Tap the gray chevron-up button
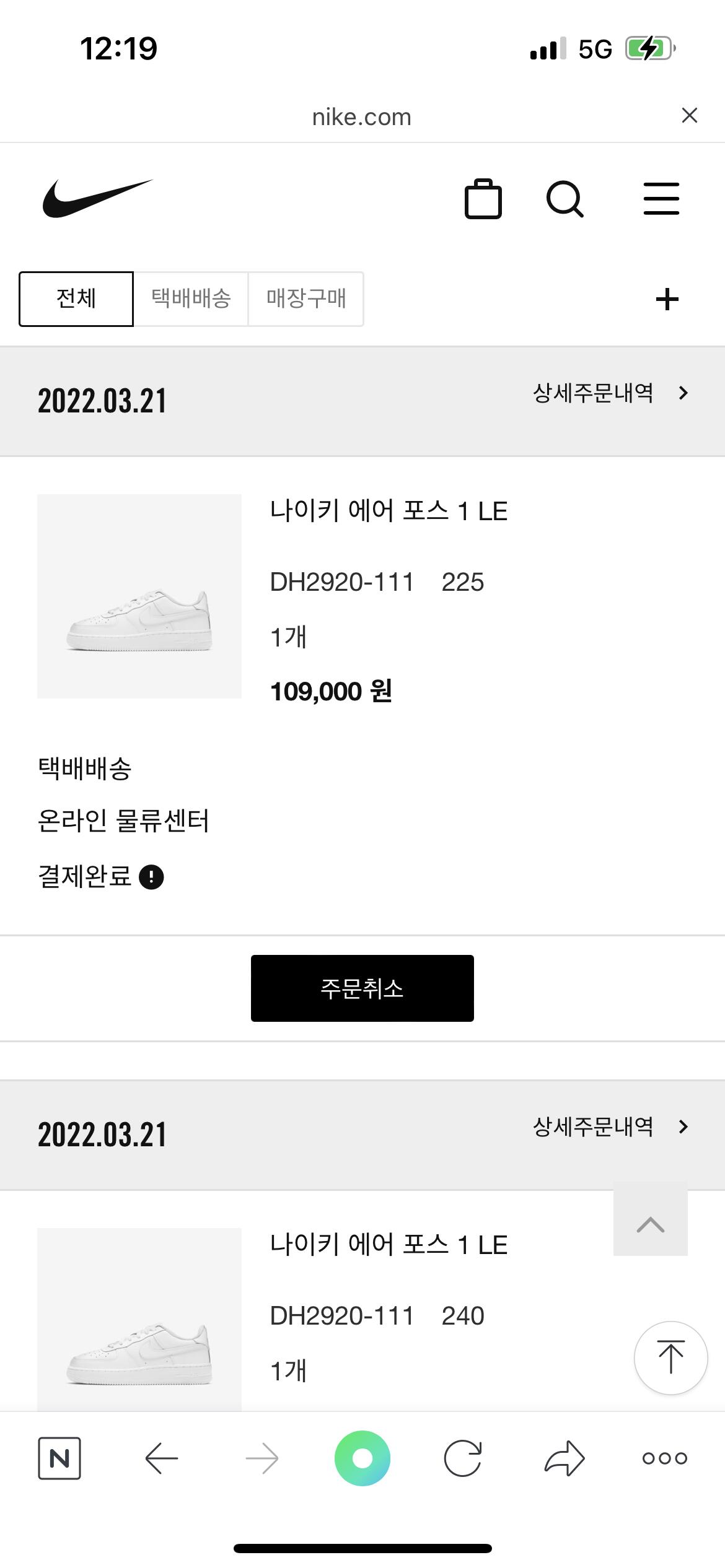Viewport: 725px width, 1568px height. click(x=650, y=1219)
